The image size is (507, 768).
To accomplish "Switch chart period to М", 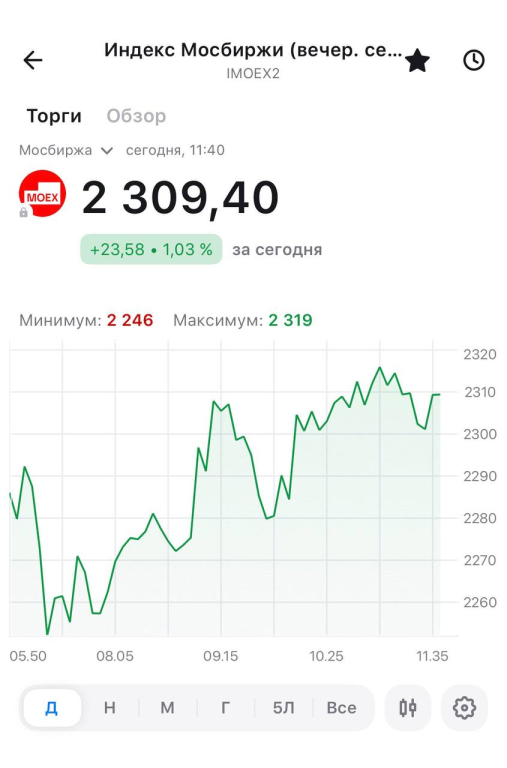I will [x=168, y=708].
